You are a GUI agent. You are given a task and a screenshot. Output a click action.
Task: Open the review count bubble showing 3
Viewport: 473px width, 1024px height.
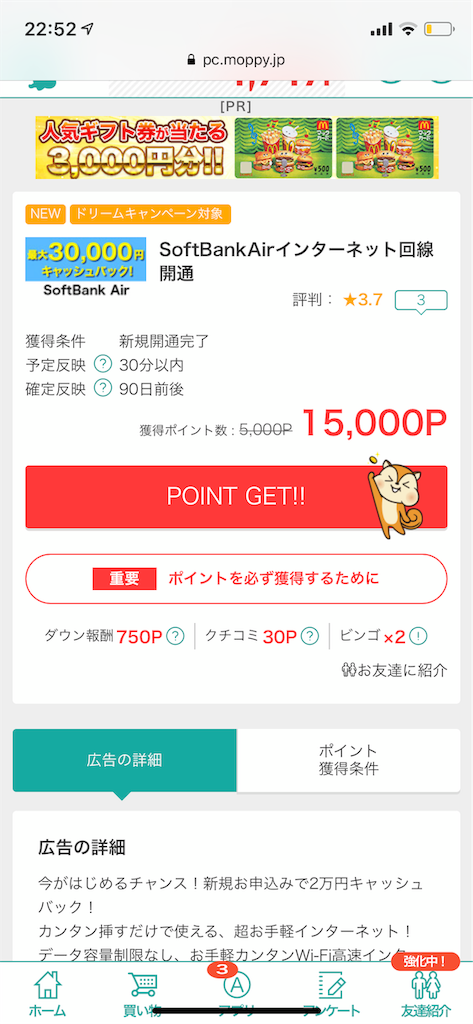[421, 300]
